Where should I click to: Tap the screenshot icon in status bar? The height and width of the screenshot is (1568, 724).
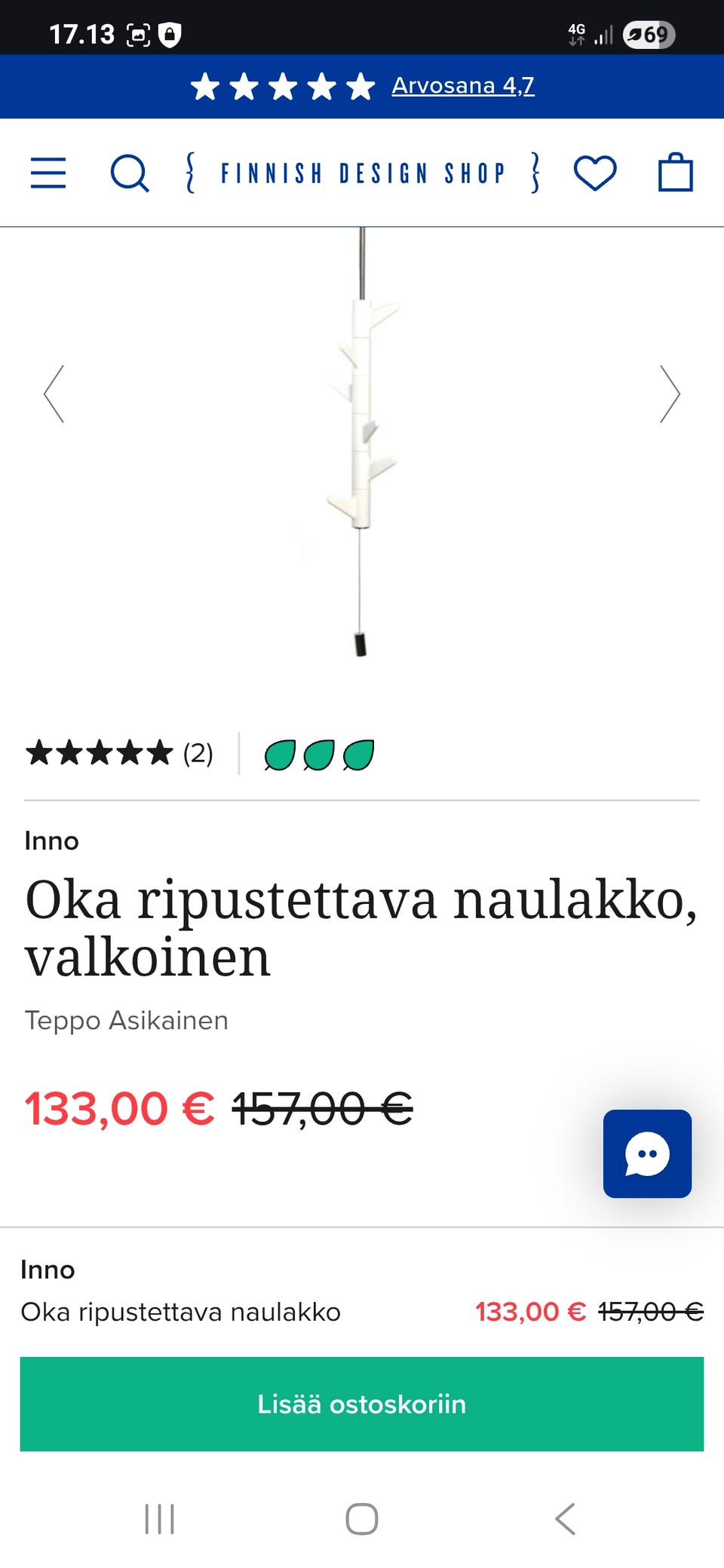(138, 33)
